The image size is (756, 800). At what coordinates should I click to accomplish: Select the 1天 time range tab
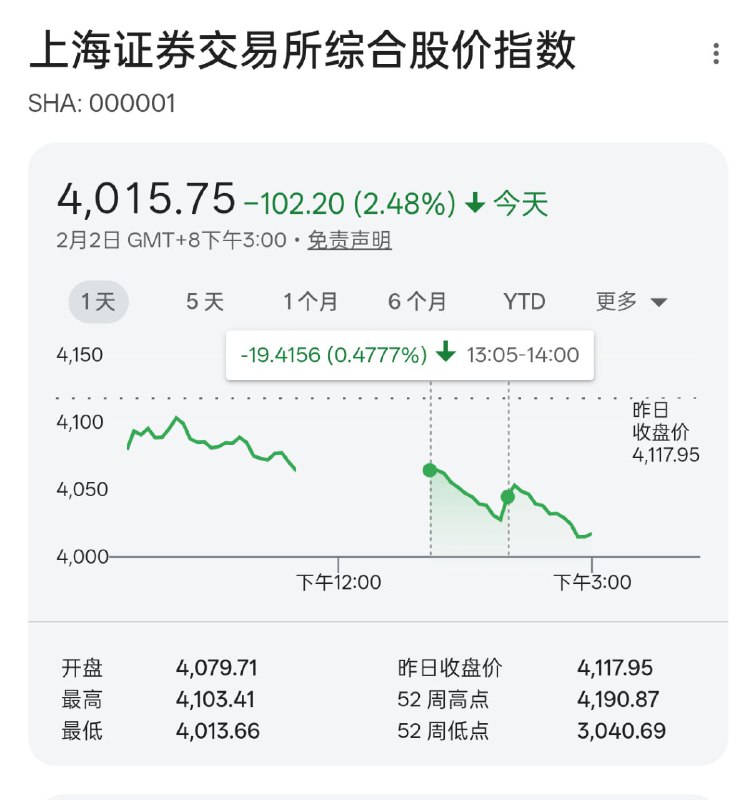tap(100, 301)
